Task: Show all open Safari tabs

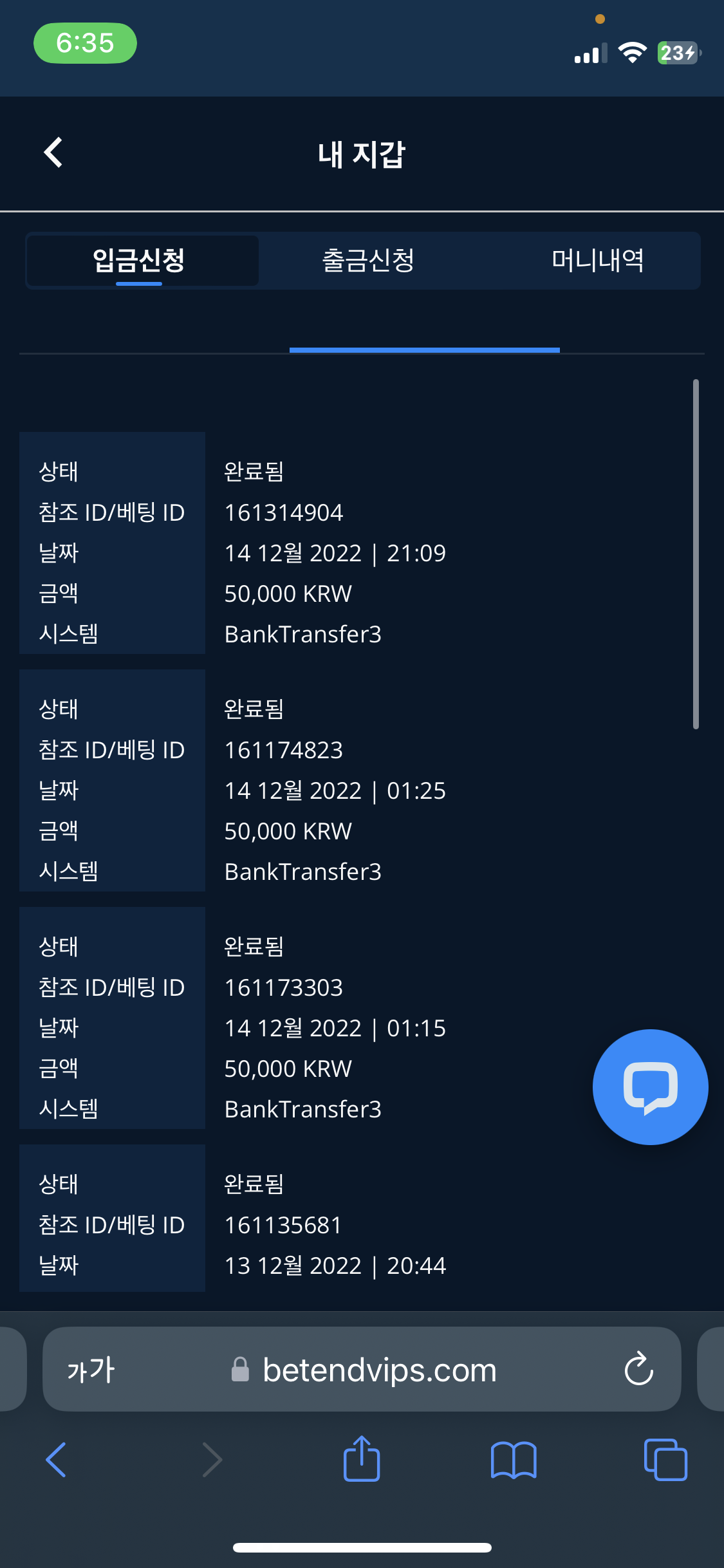Action: [x=665, y=1459]
